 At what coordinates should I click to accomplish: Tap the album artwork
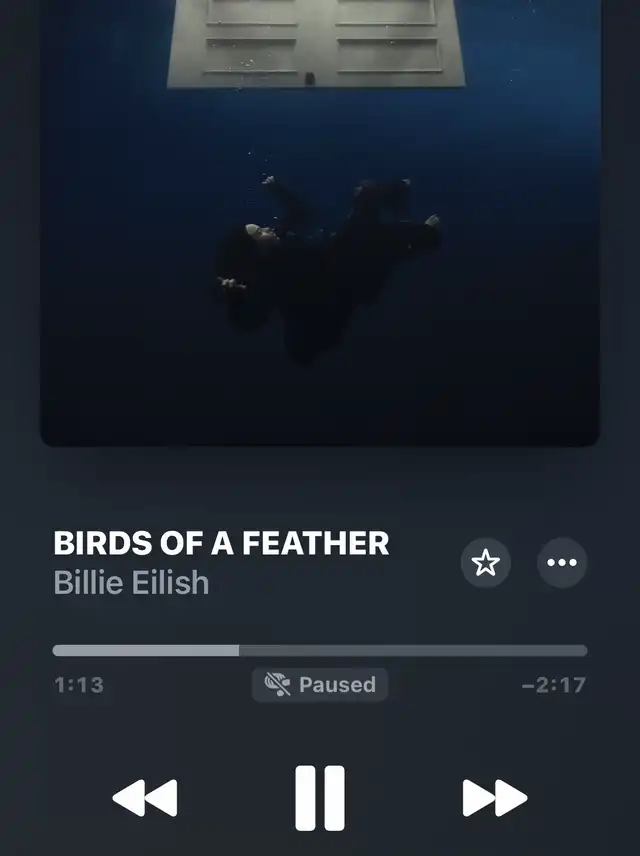pyautogui.click(x=320, y=220)
